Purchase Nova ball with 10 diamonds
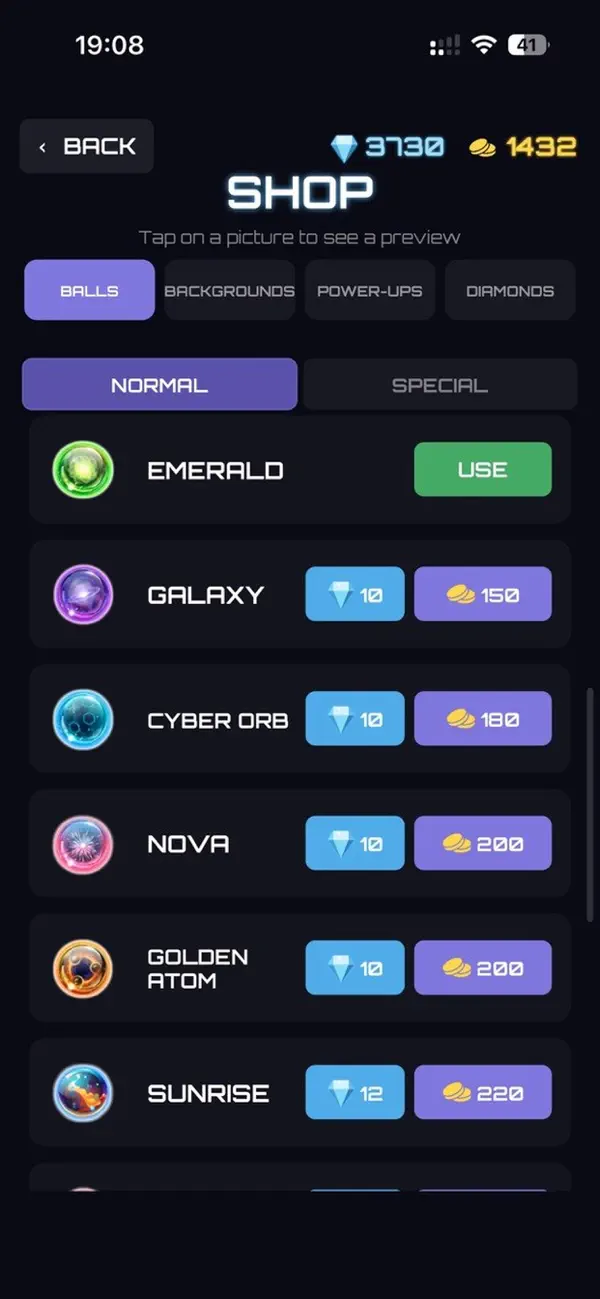Screen dimensions: 600x1299 tap(355, 844)
